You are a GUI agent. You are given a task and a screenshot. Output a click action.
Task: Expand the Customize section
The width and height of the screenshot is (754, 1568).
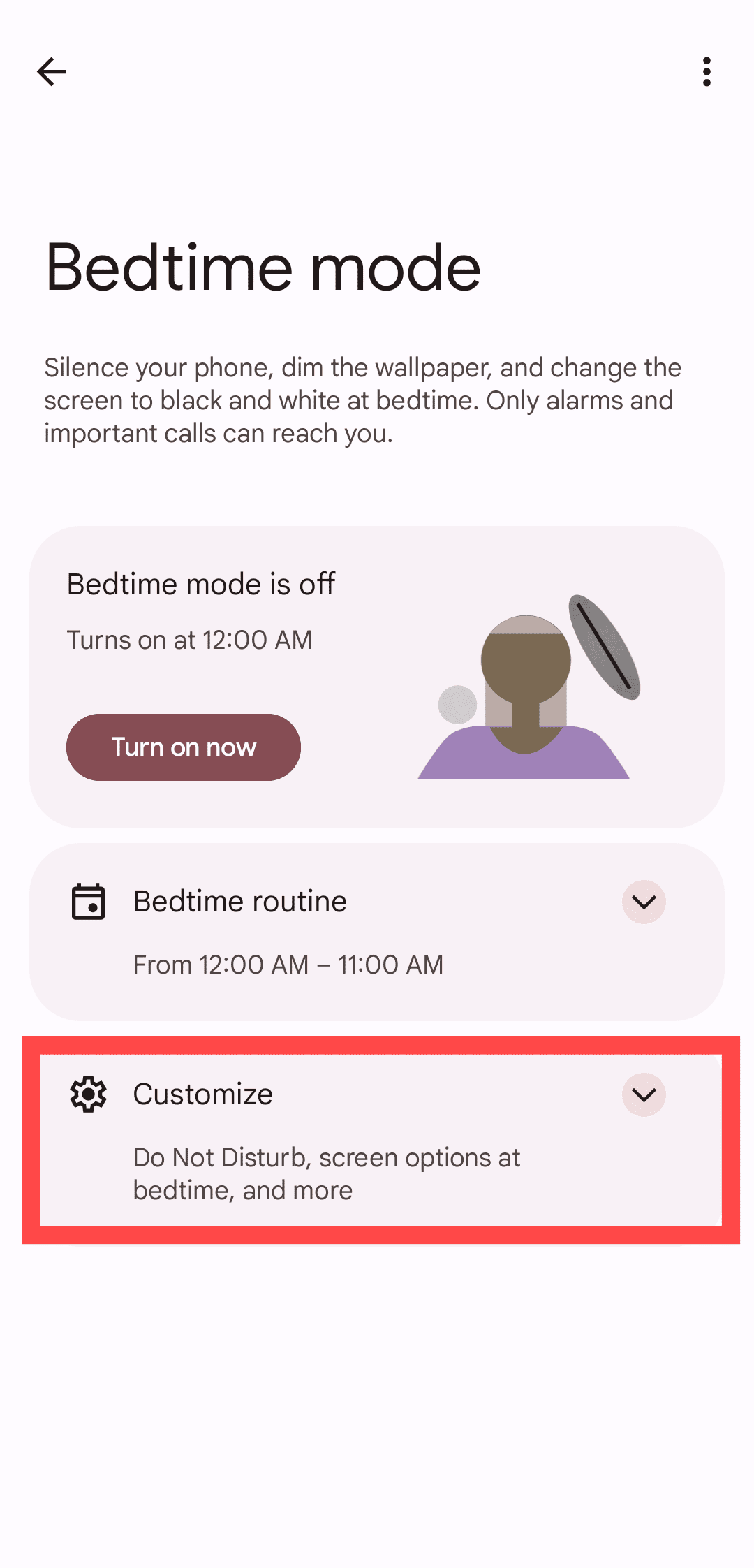coord(643,1094)
